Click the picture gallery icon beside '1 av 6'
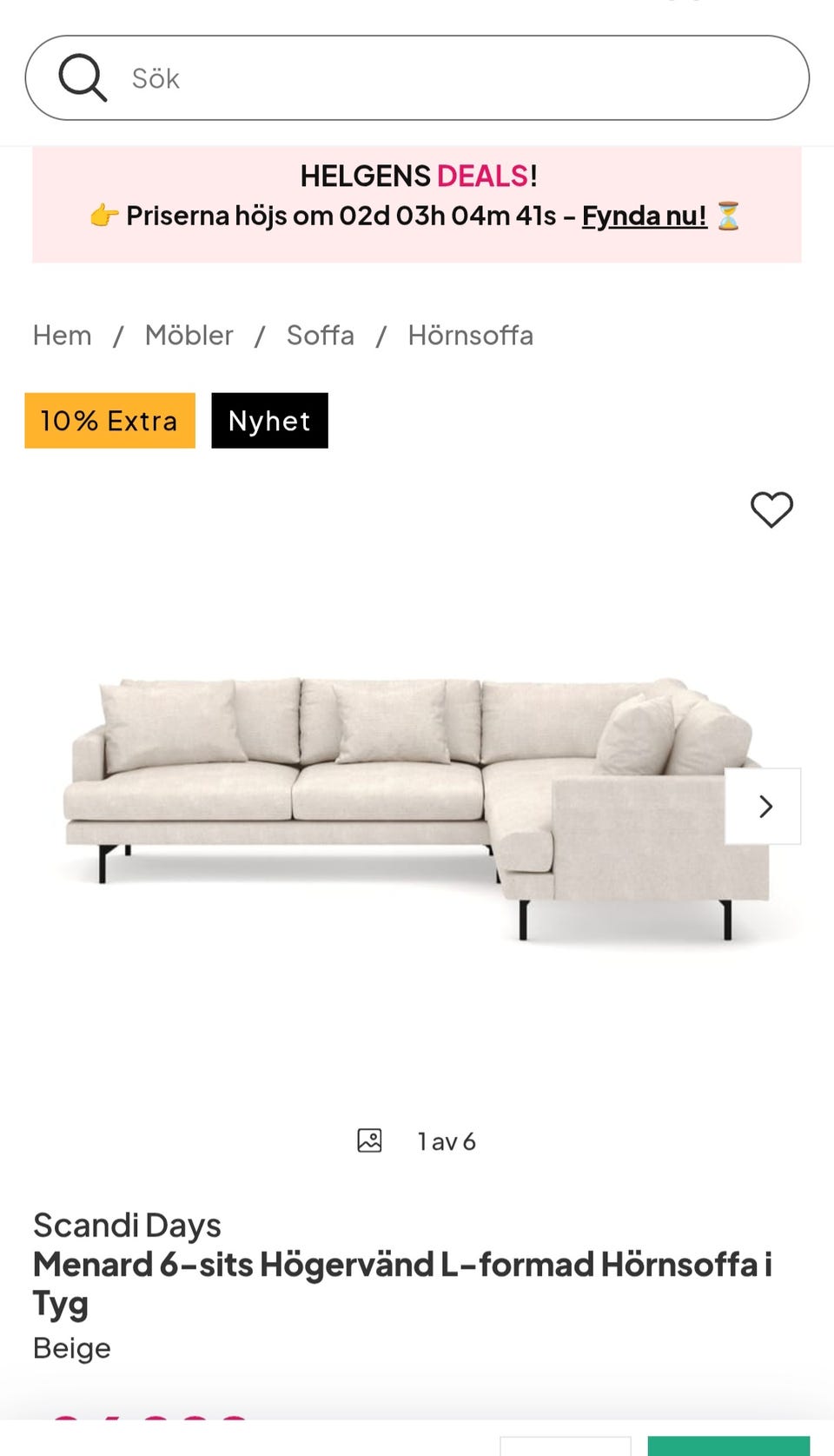Viewport: 834px width, 1456px height. point(369,1140)
